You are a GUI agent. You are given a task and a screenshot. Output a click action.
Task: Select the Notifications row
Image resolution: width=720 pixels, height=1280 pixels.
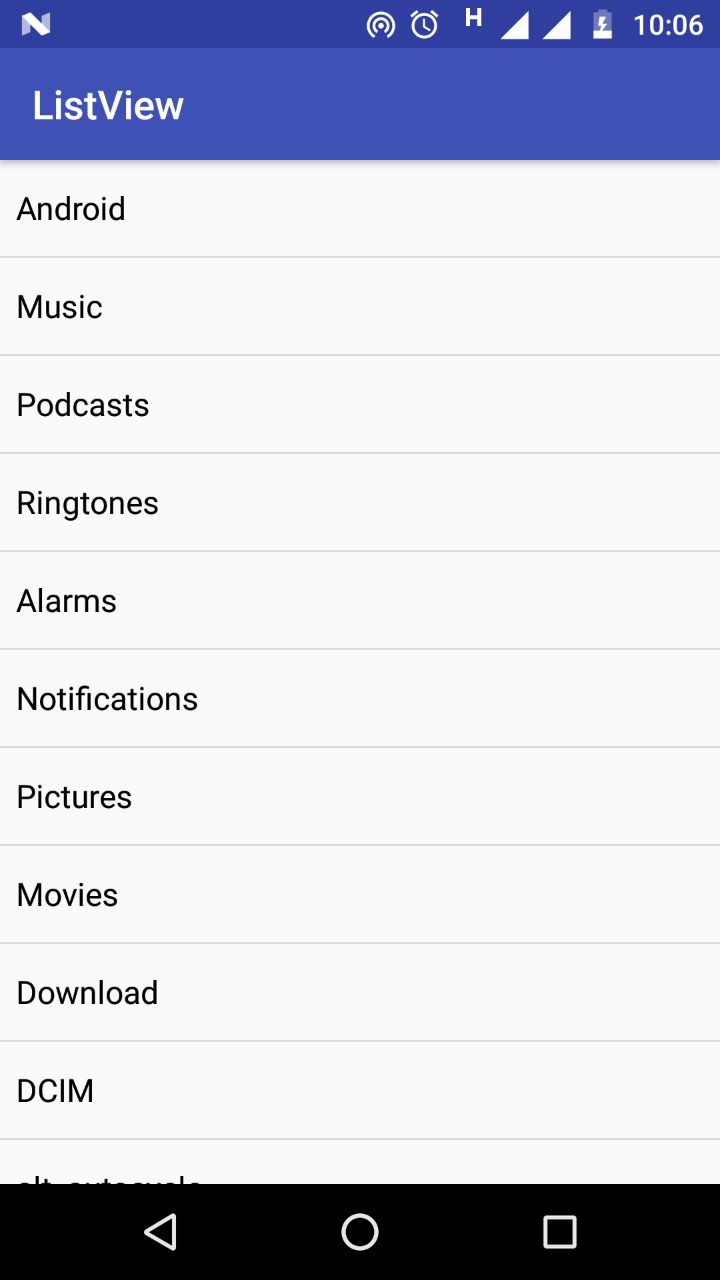point(360,698)
